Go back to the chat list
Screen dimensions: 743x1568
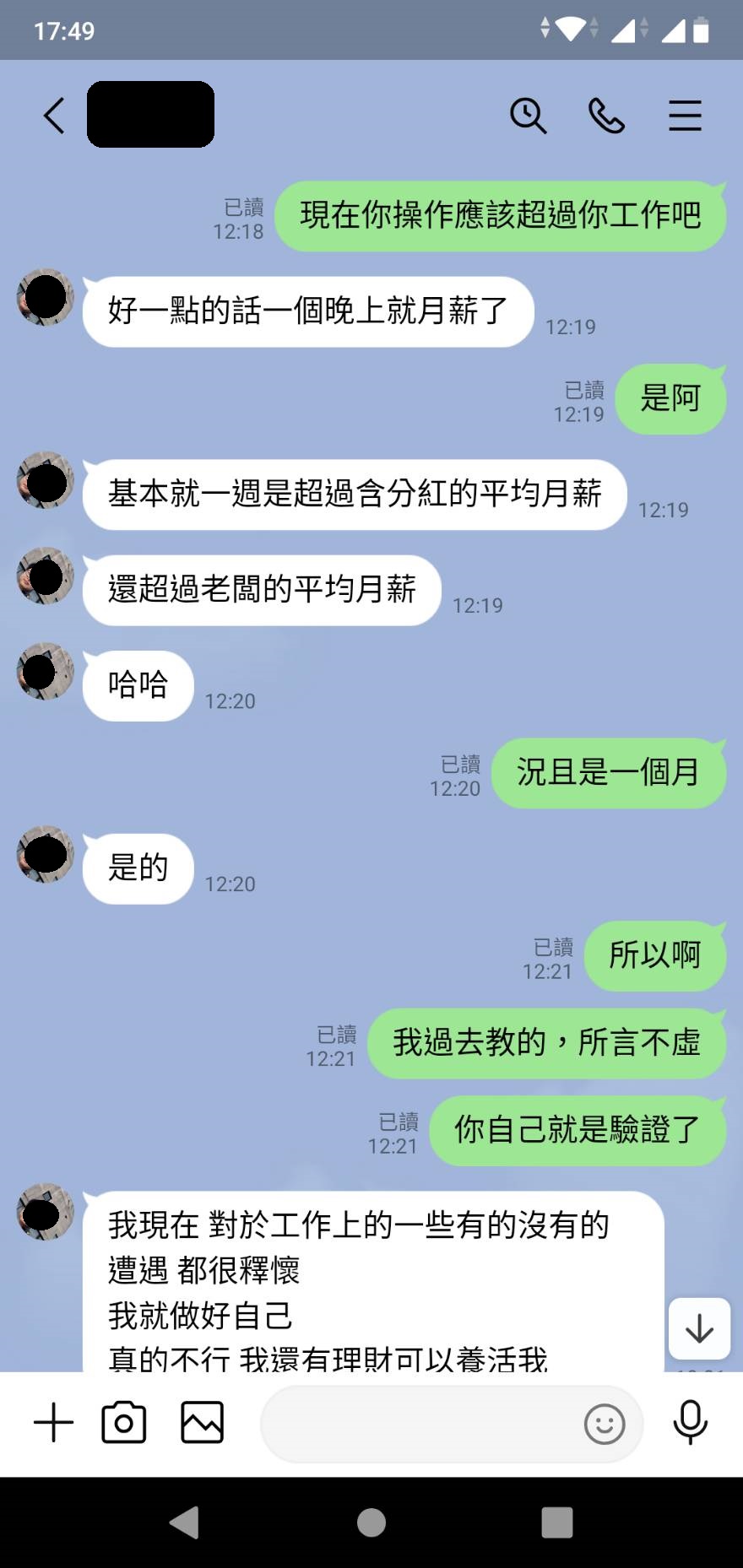click(54, 116)
